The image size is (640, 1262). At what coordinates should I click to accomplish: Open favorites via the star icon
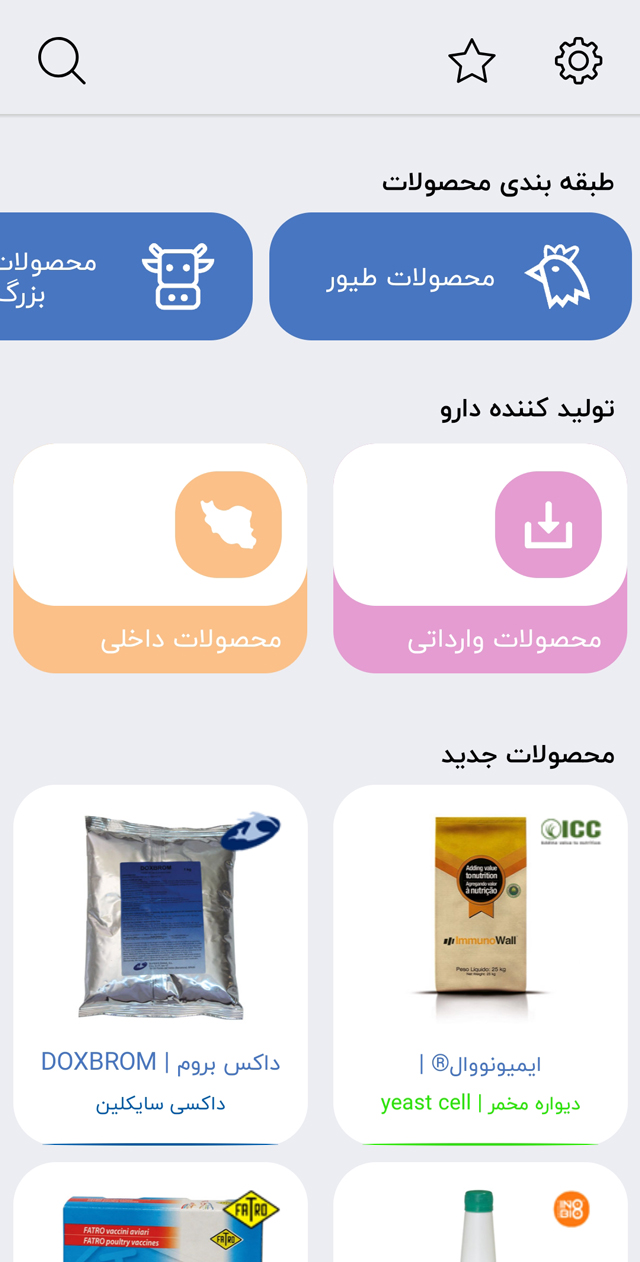coord(472,62)
